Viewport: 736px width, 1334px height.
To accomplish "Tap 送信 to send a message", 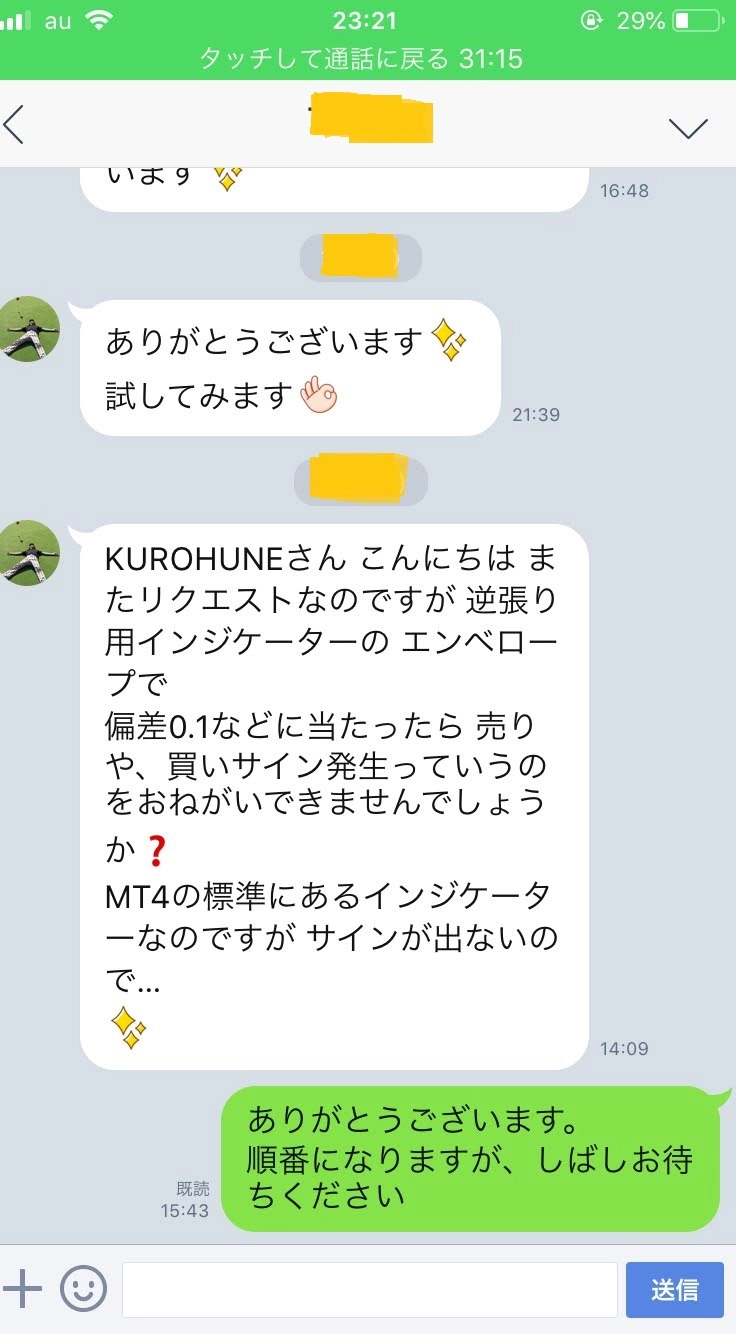I will pos(676,1290).
